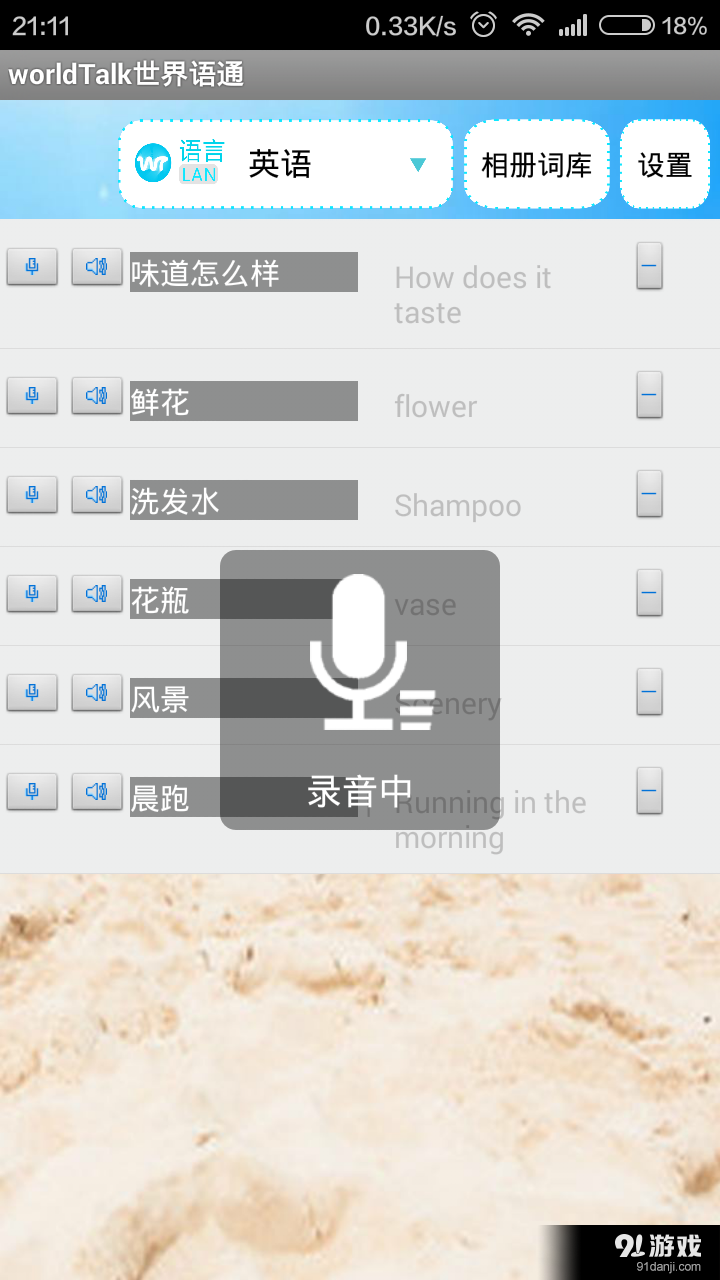Screen dimensions: 720x1280
Task: Tap the minus toggle beside flower
Action: click(648, 393)
